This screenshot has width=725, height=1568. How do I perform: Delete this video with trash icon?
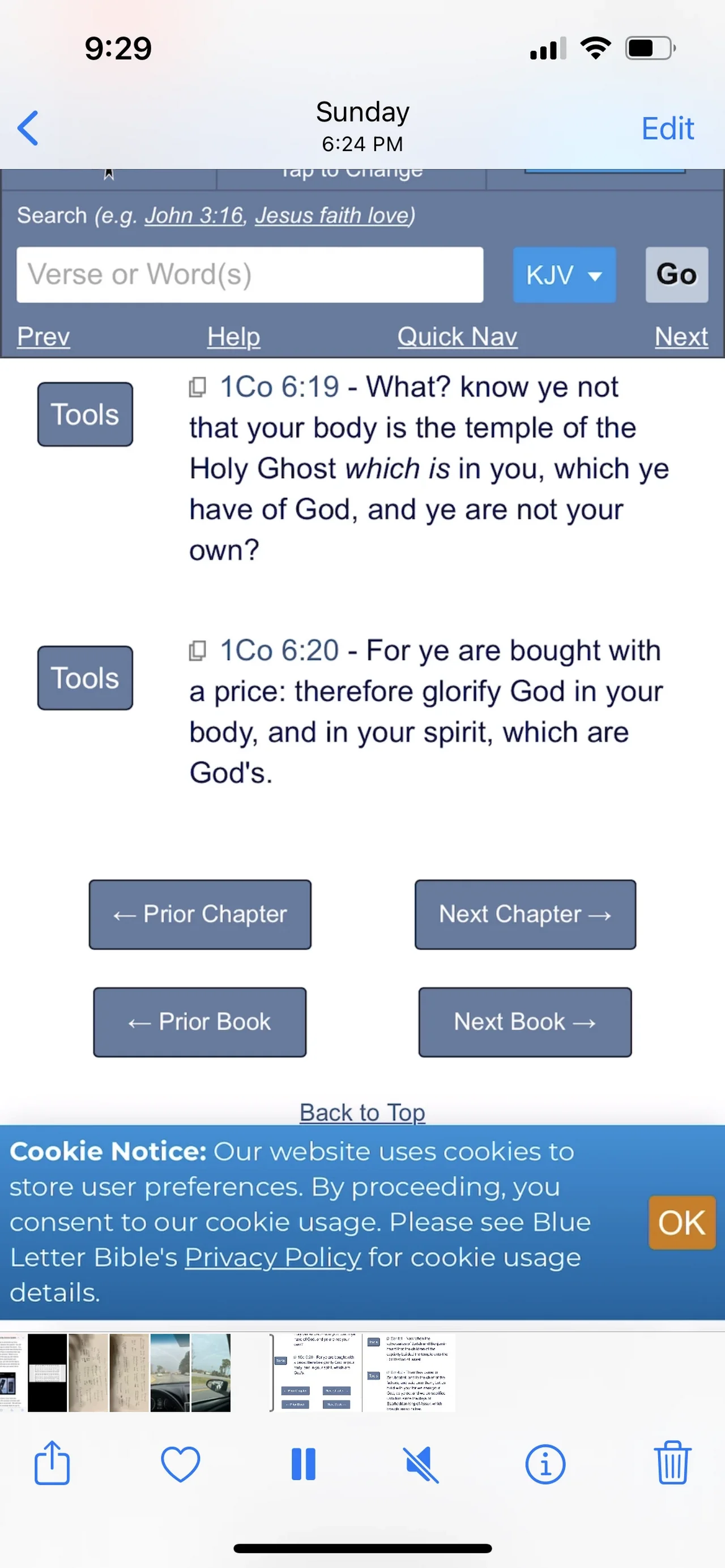click(672, 1463)
